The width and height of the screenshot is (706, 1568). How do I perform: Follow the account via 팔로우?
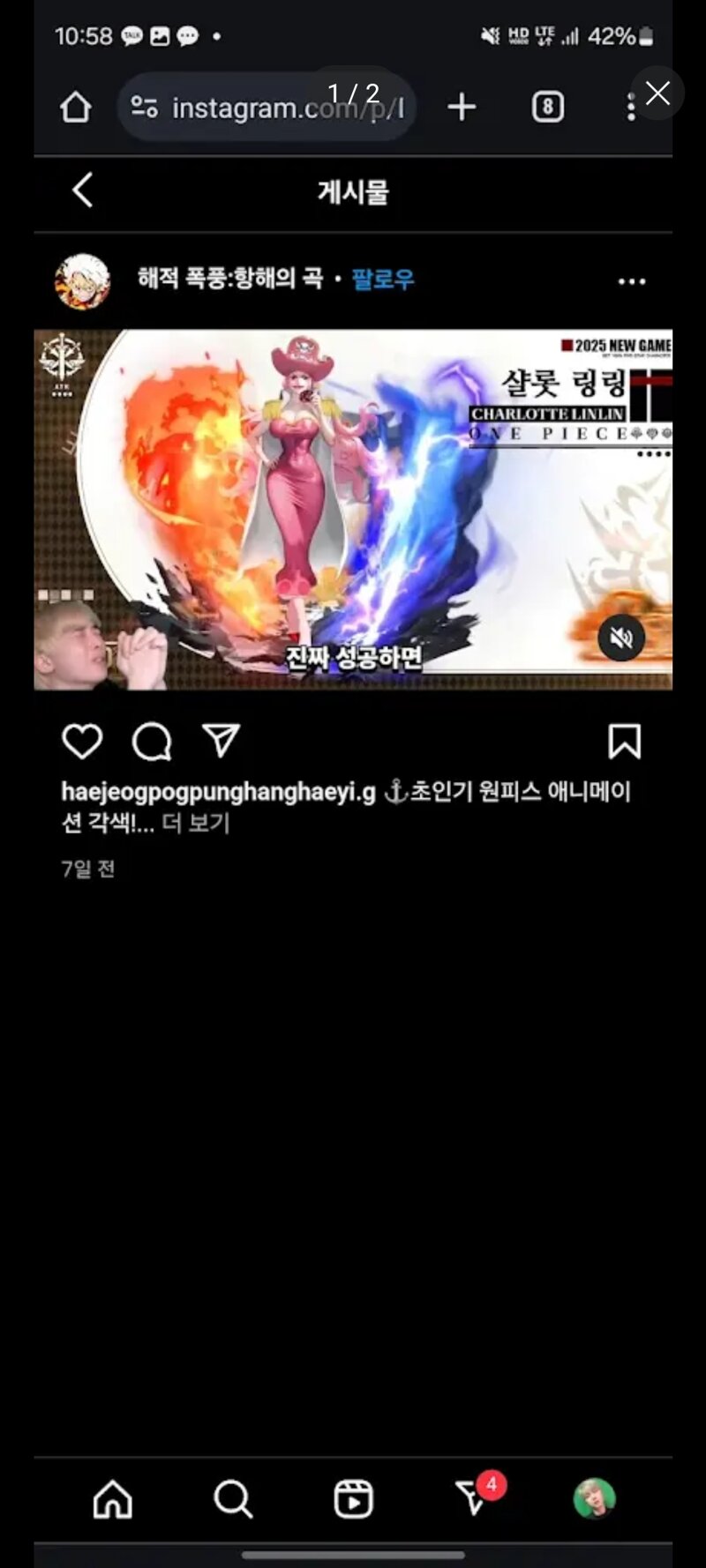[382, 280]
